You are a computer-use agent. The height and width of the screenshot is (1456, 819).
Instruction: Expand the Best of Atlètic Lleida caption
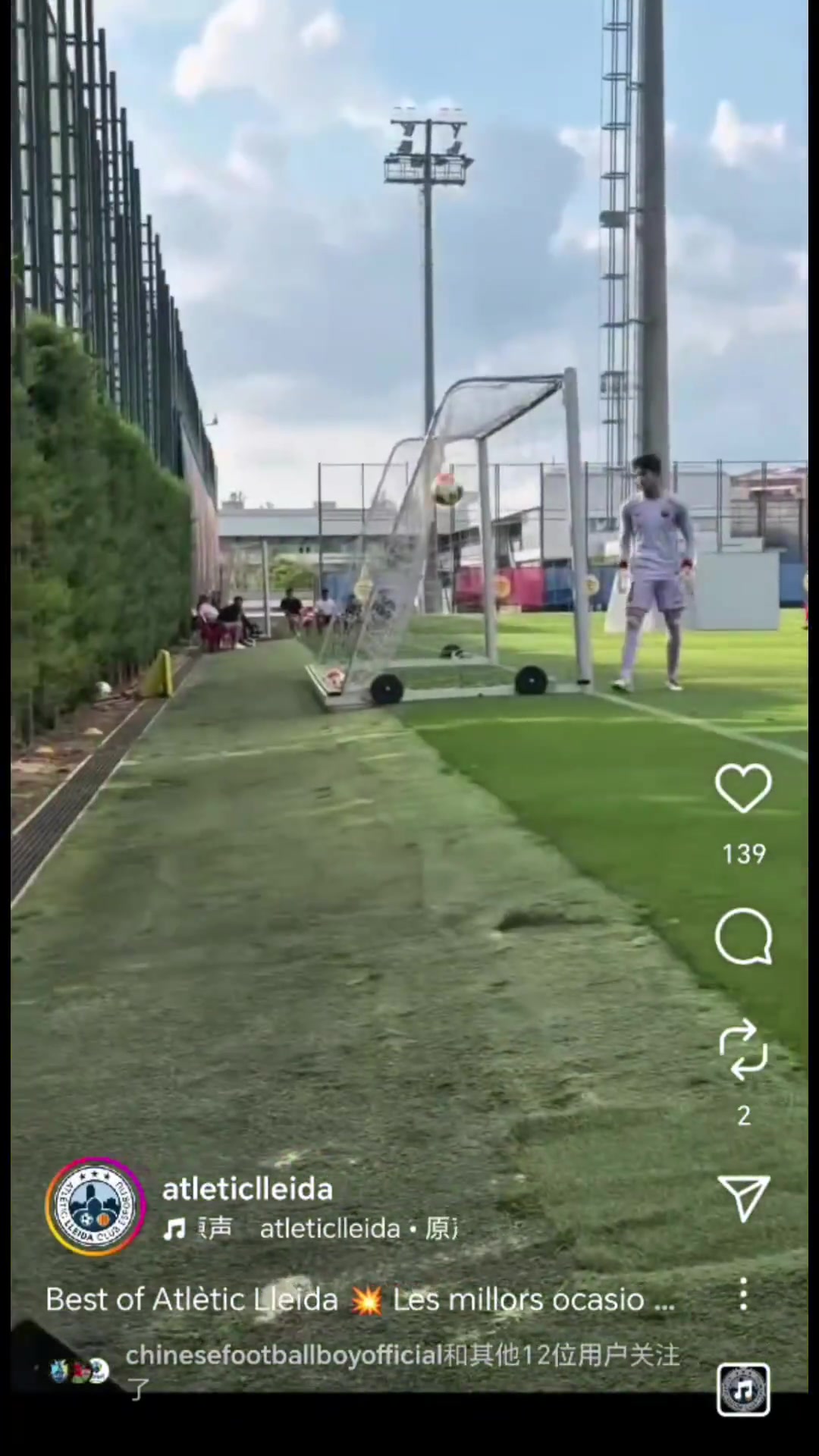359,1300
